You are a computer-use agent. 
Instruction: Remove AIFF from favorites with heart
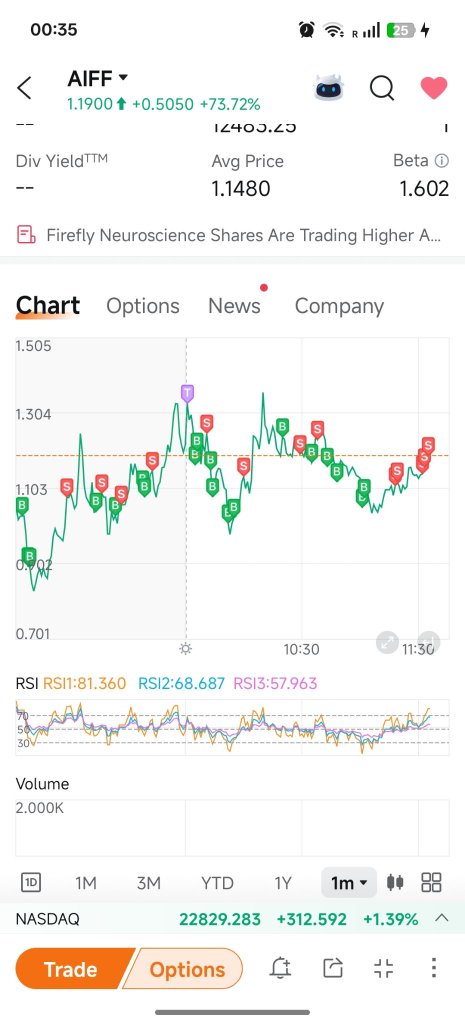434,88
